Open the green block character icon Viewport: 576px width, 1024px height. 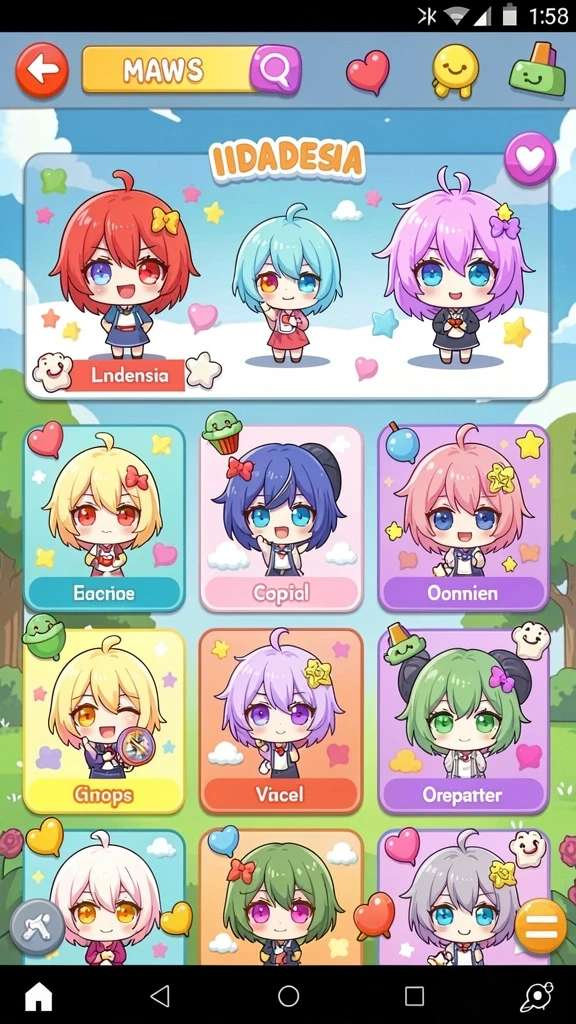538,70
